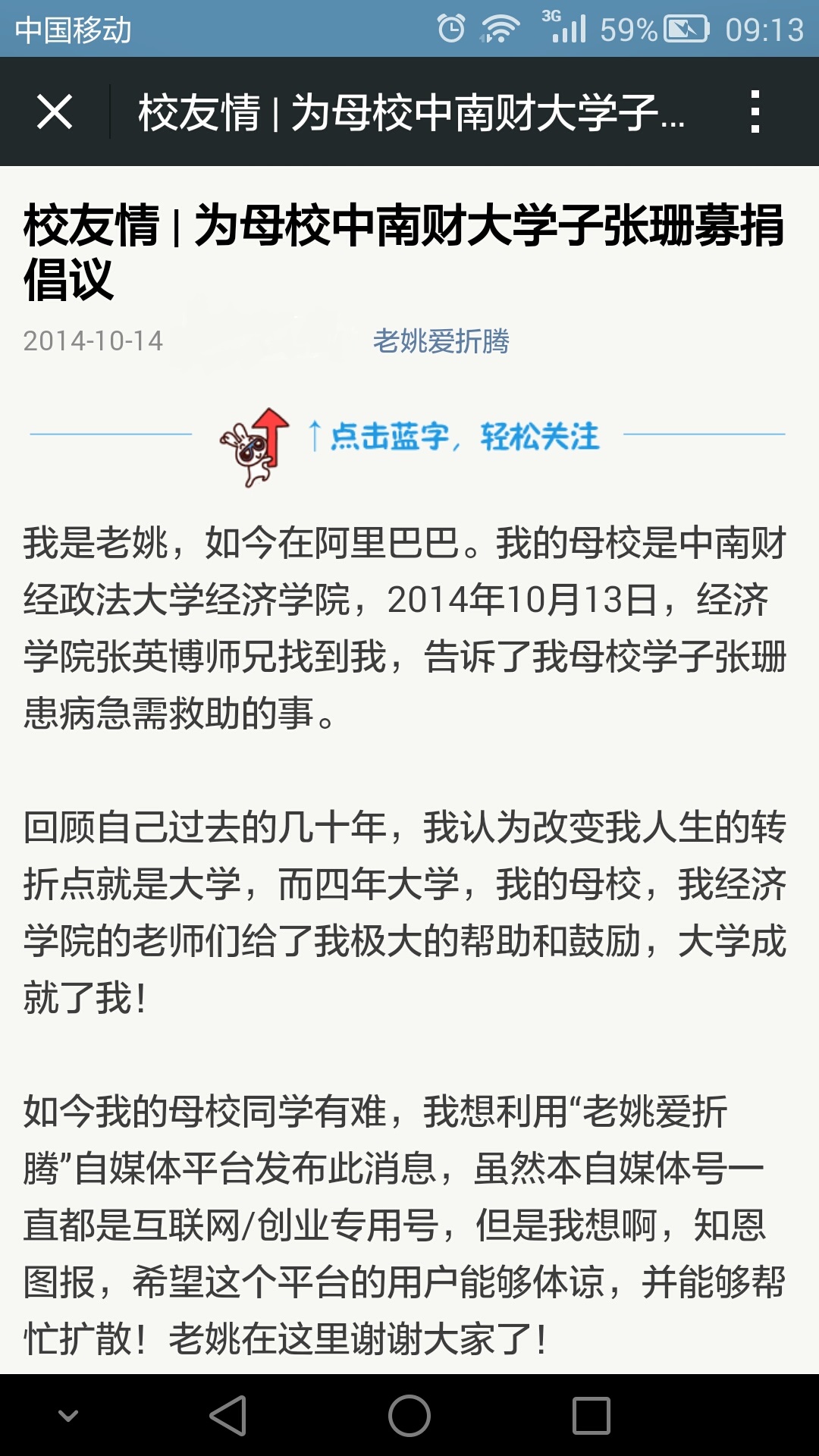Go to the home screen

pyautogui.click(x=409, y=1415)
